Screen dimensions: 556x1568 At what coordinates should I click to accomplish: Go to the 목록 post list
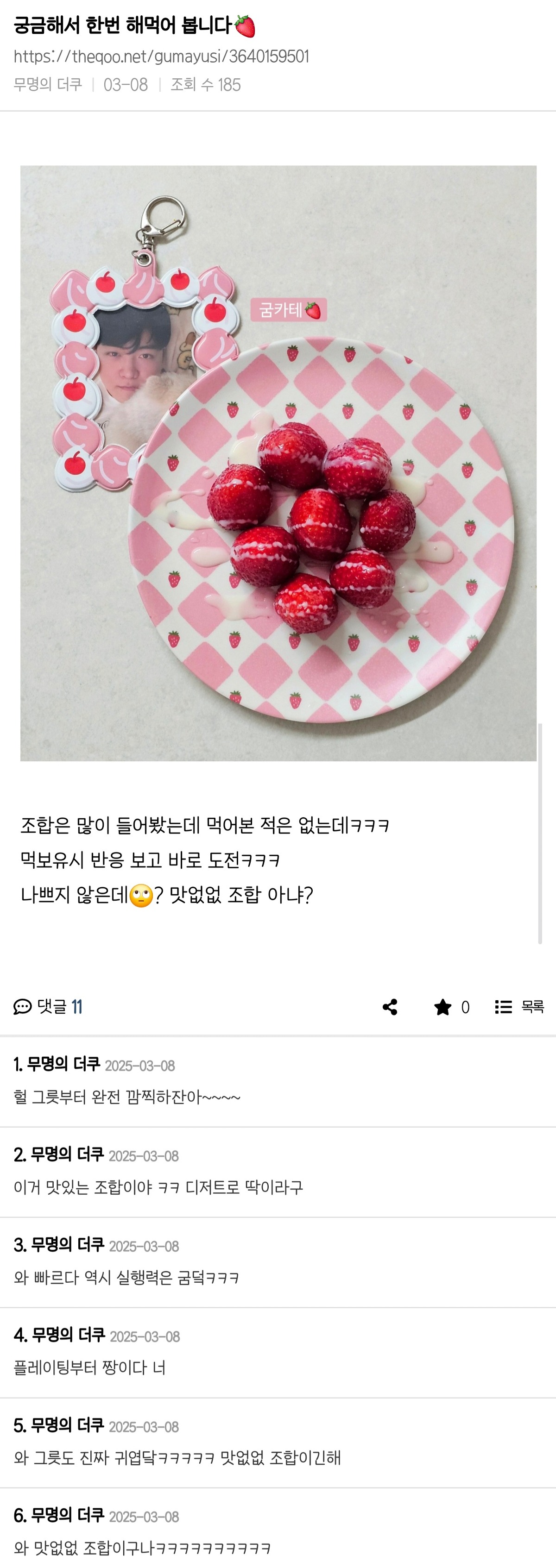coord(519,1007)
